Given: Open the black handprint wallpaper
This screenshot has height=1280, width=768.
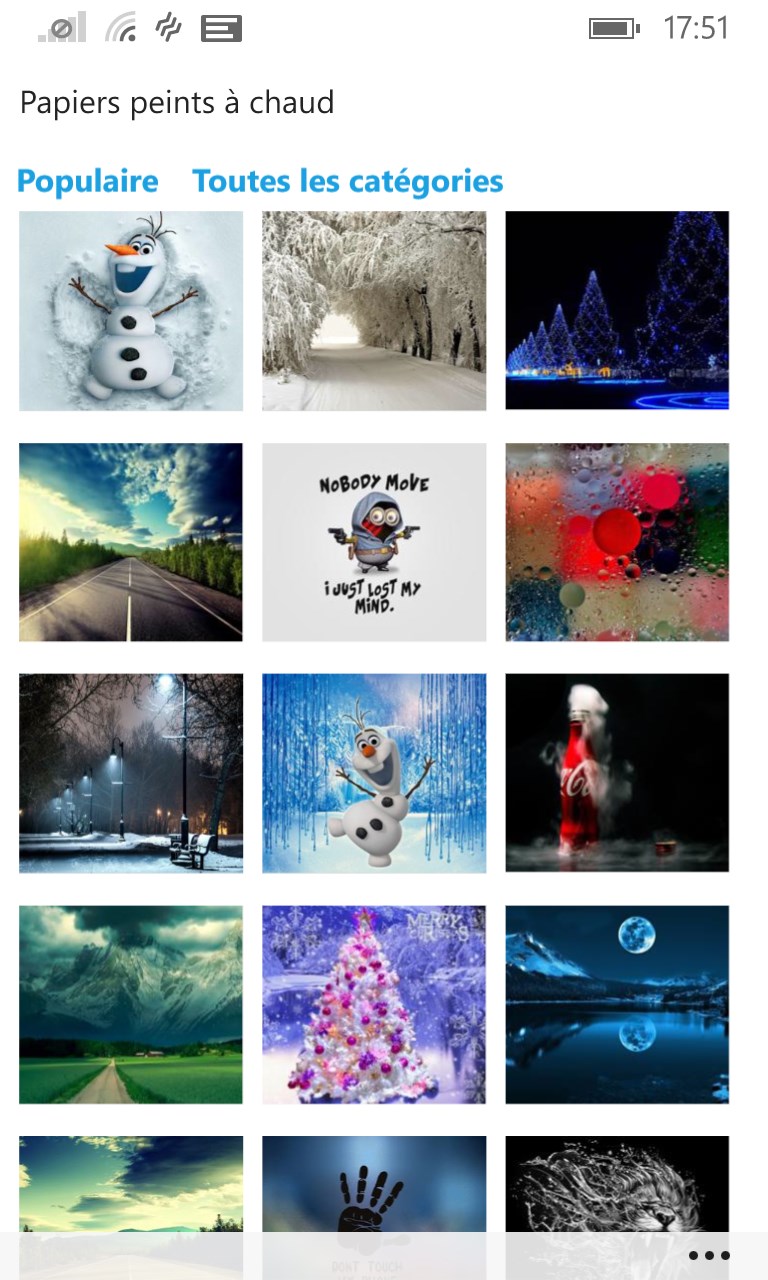Looking at the screenshot, I should 374,1185.
